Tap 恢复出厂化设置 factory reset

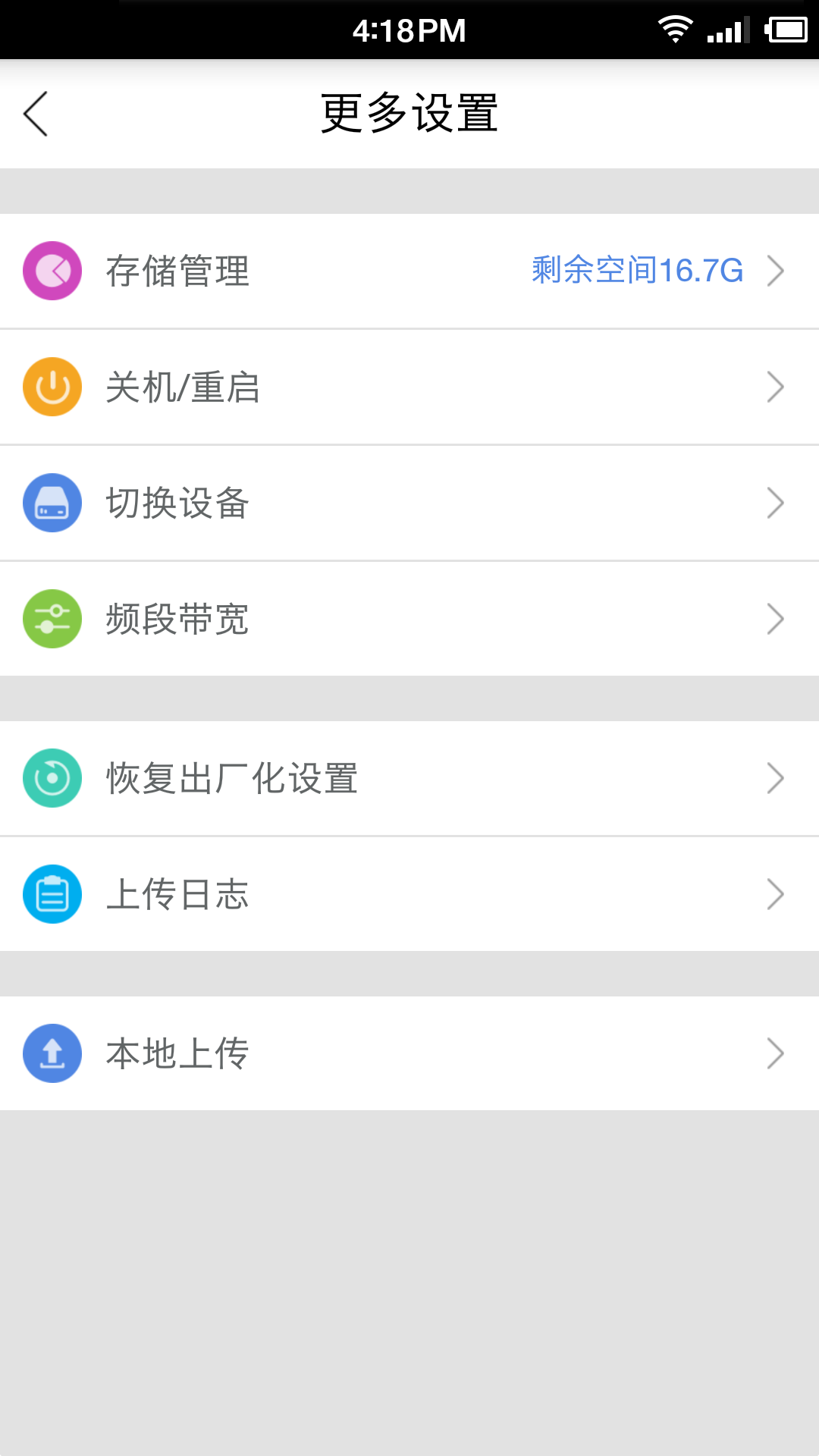pyautogui.click(x=409, y=778)
